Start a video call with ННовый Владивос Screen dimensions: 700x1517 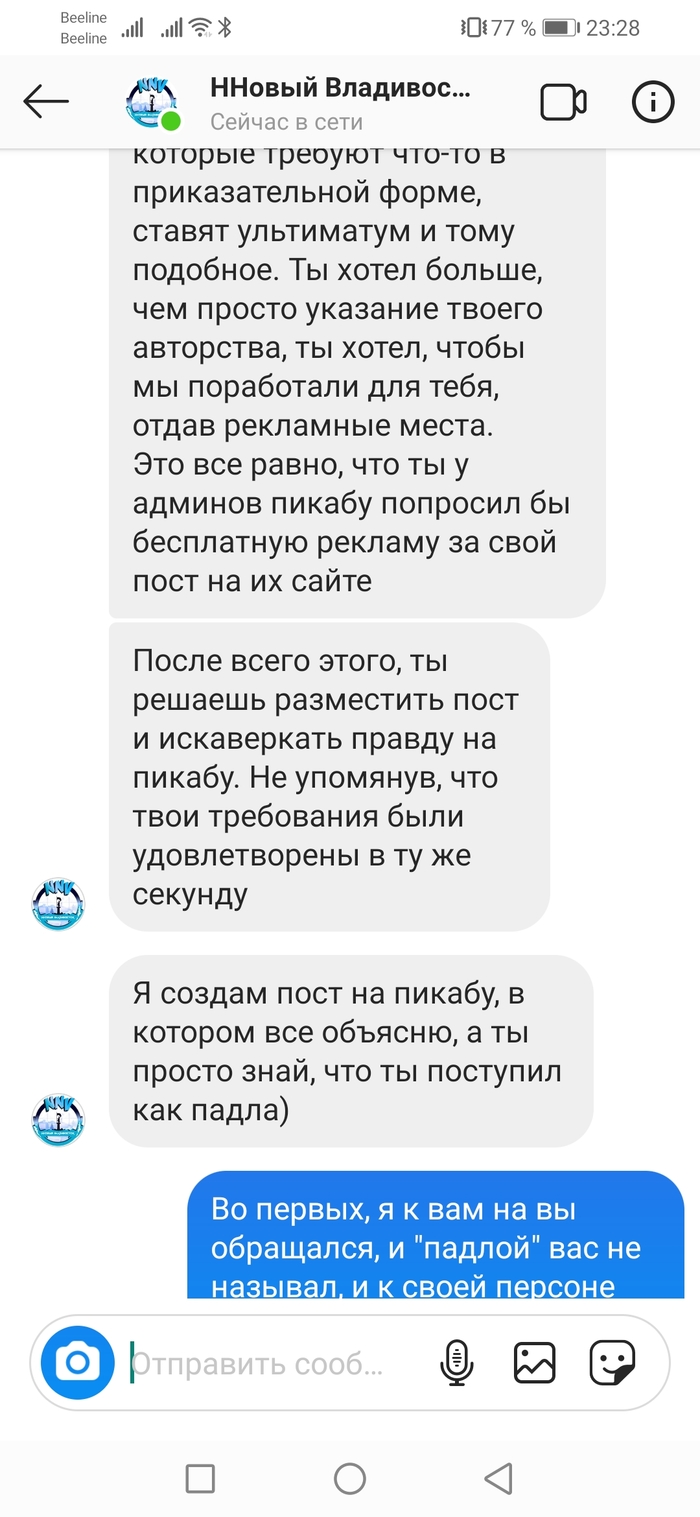point(562,102)
